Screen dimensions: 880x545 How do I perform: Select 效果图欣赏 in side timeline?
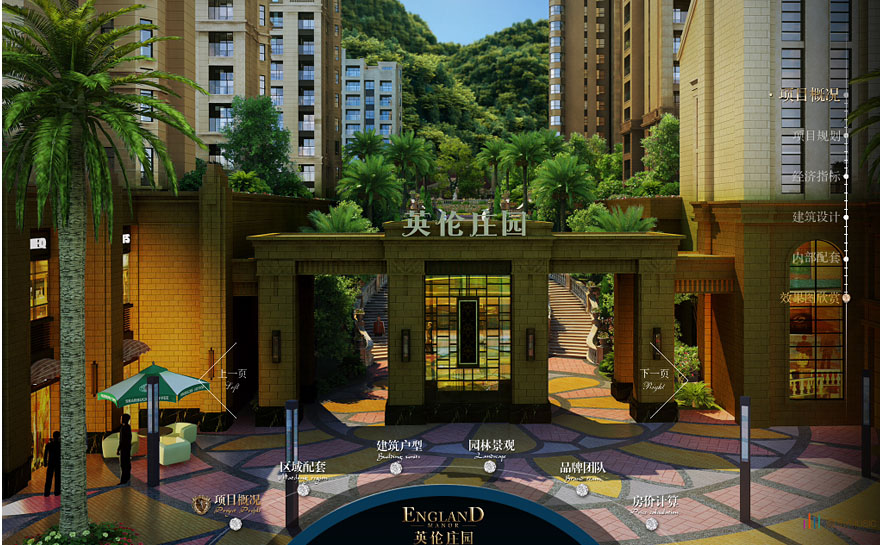[x=811, y=298]
